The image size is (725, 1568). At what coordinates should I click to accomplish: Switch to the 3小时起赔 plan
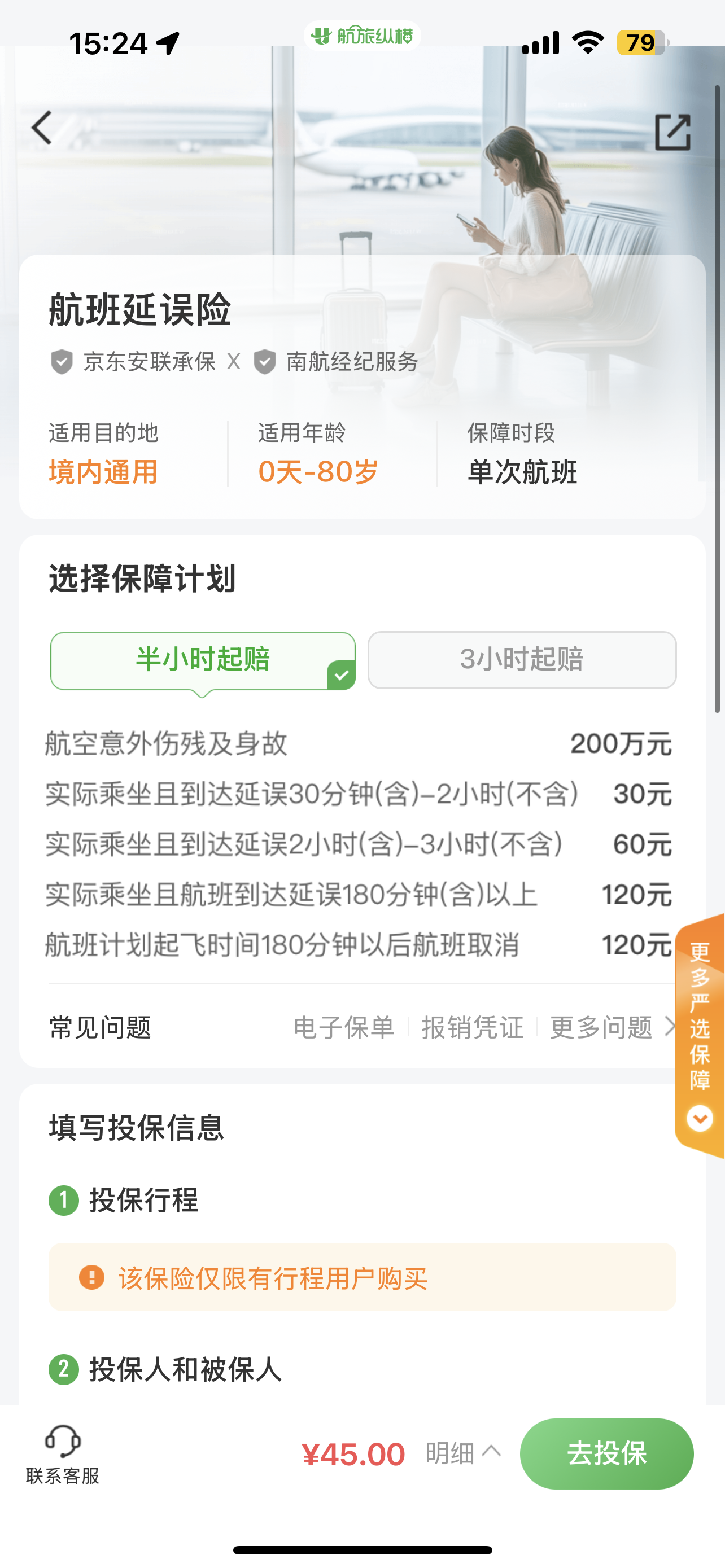tap(522, 660)
